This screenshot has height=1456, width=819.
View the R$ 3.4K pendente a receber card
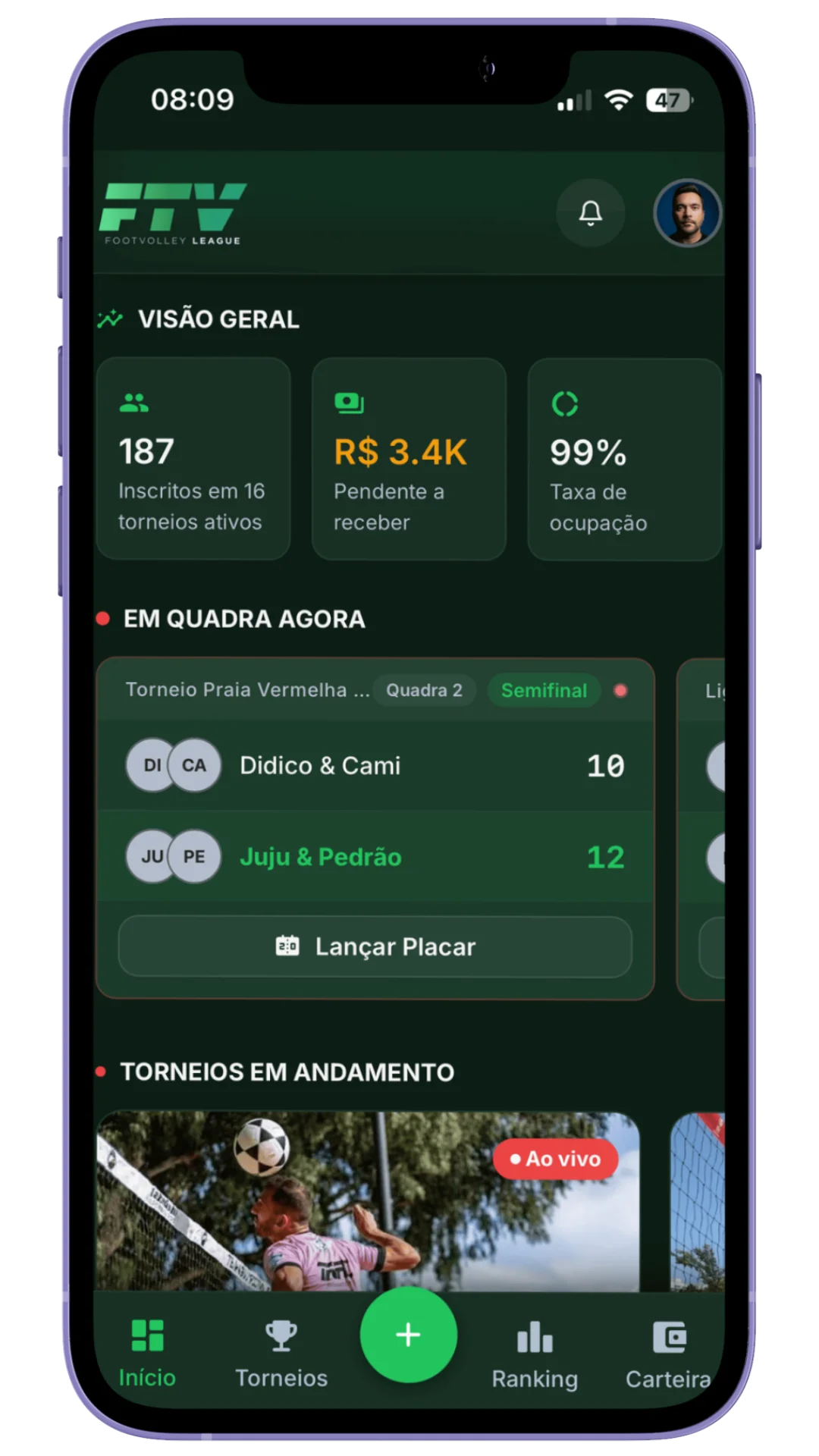tap(409, 459)
